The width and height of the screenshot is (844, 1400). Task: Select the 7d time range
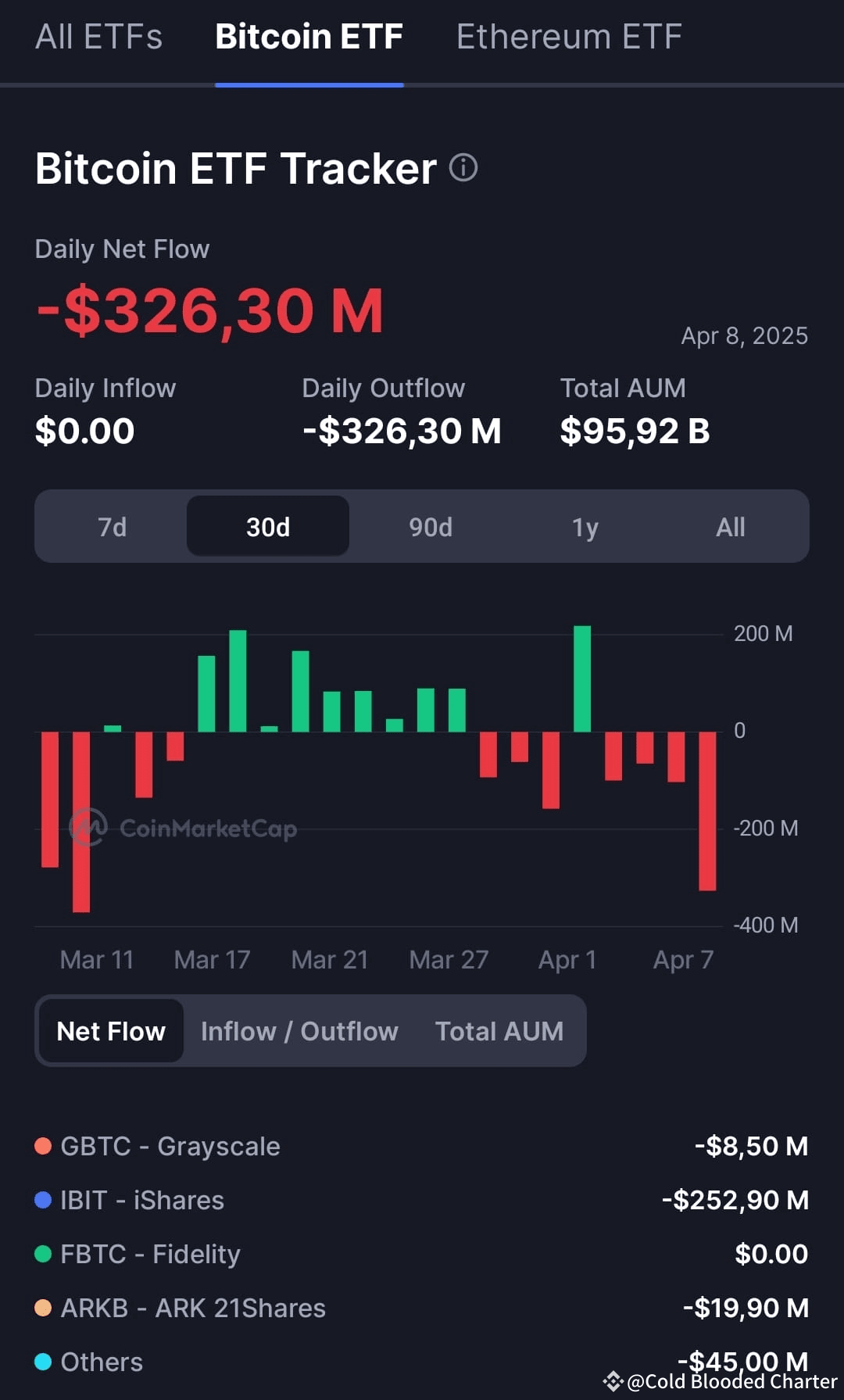[x=113, y=526]
